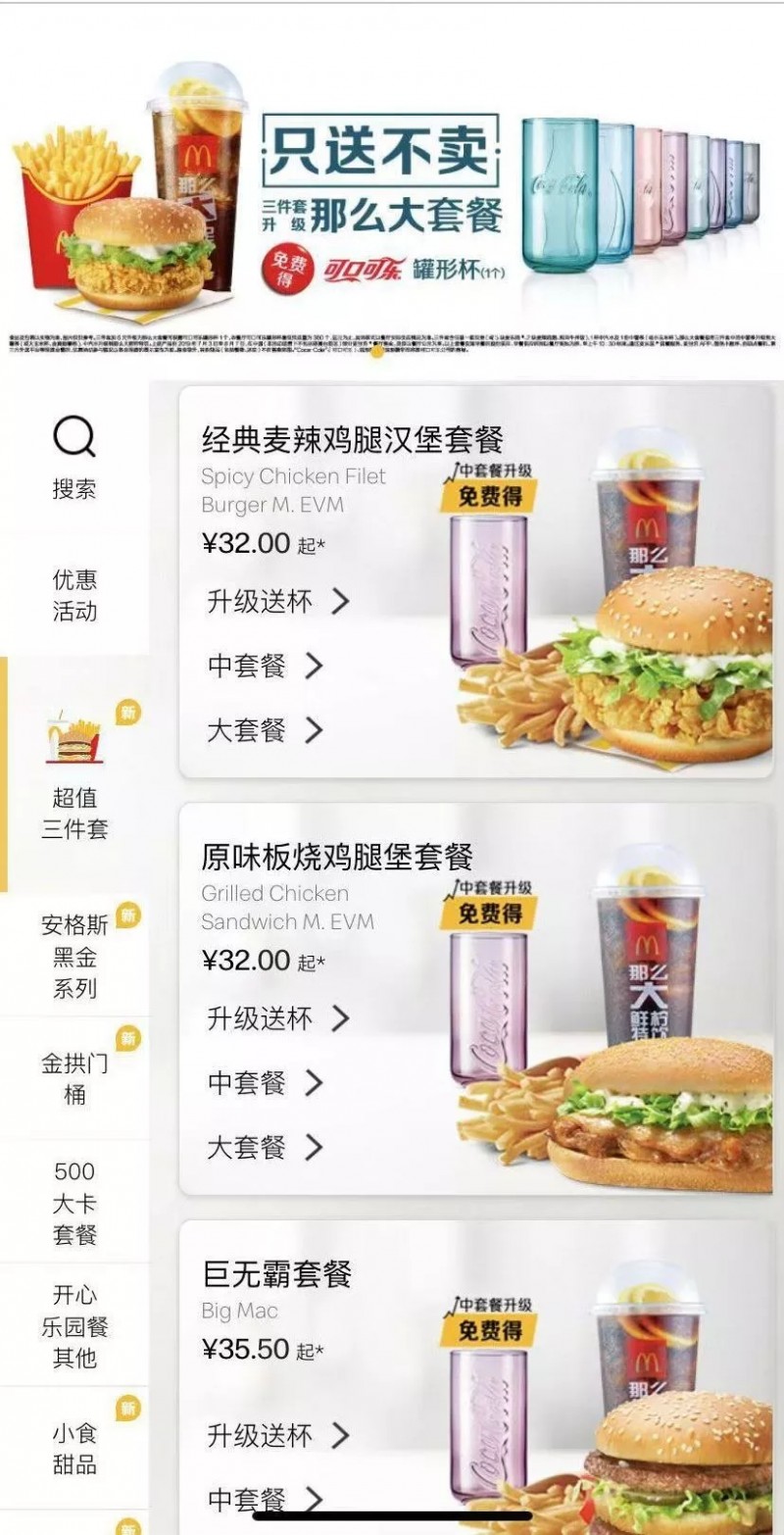Pick 大套餐 for 经典麦辣鸡腿汉堡套餐
Image resolution: width=784 pixels, height=1535 pixels.
(x=265, y=730)
